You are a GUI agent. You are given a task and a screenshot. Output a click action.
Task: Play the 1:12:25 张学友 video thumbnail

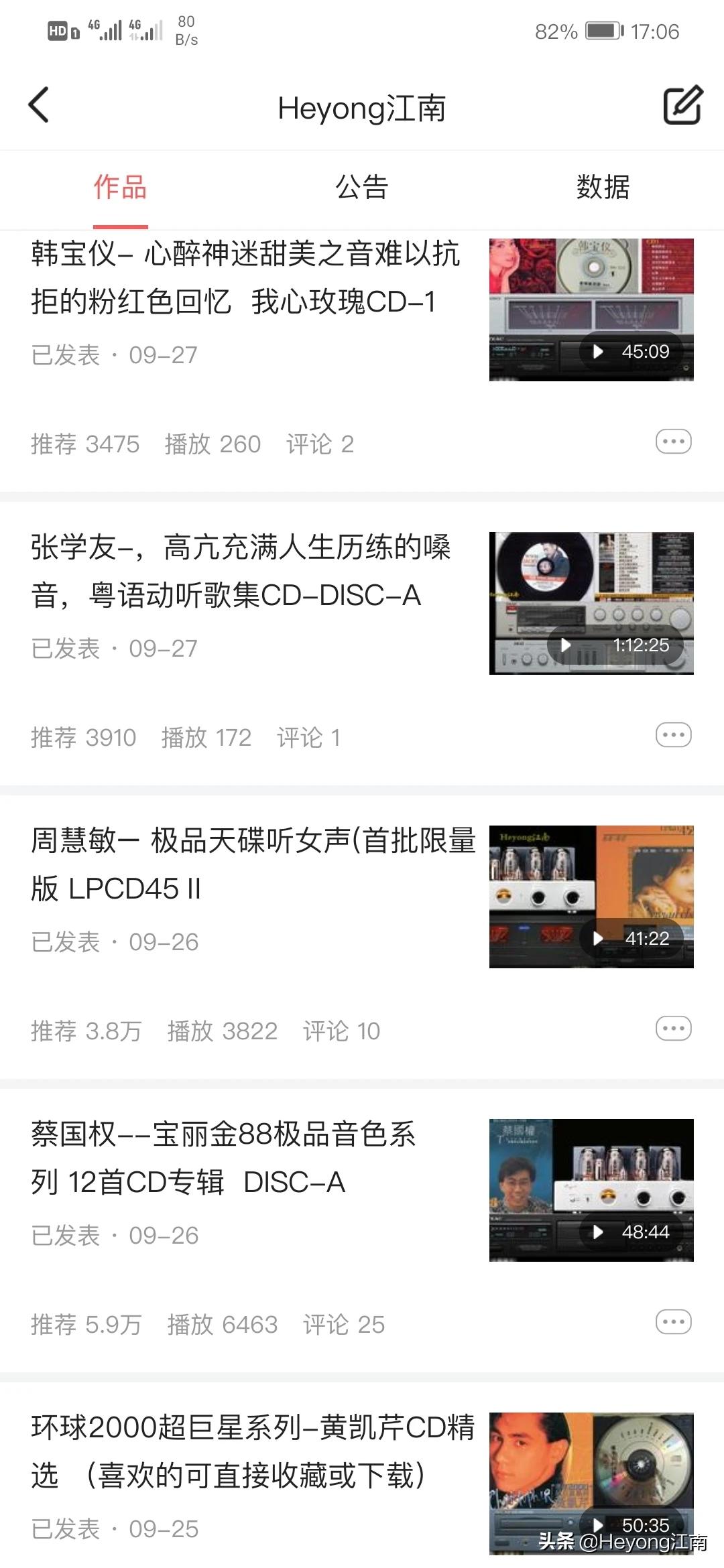(x=591, y=603)
